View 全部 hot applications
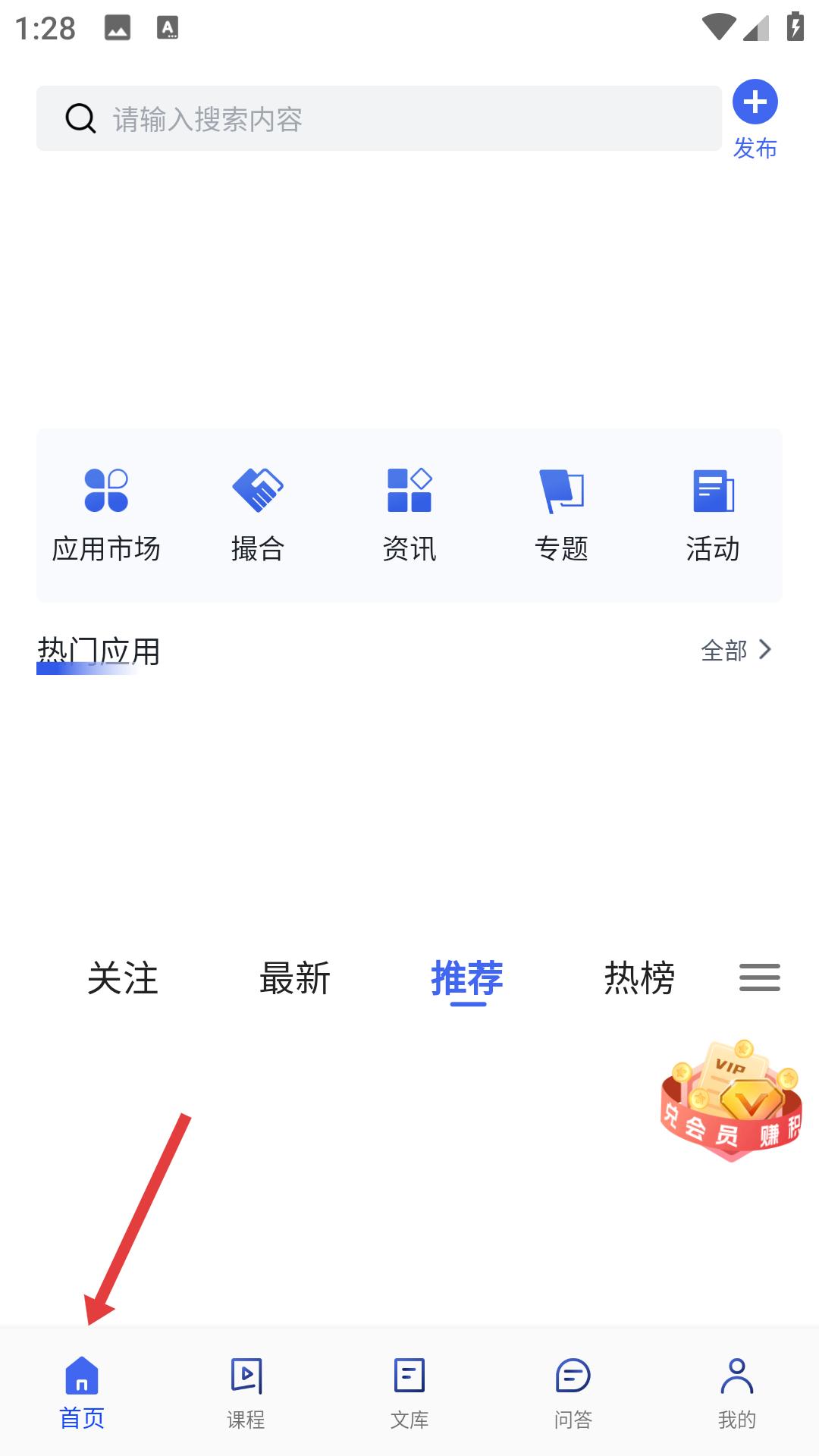819x1456 pixels. (x=736, y=650)
